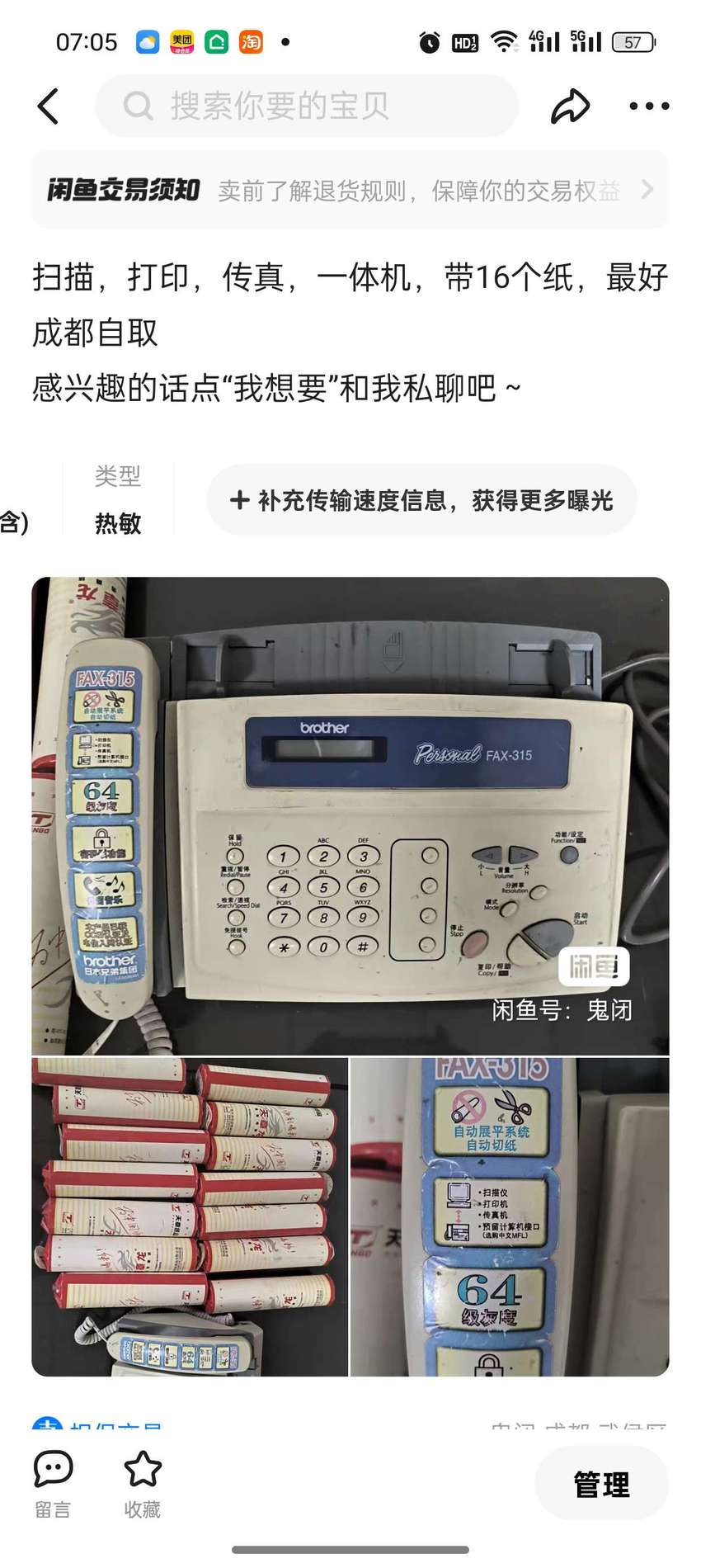Open the 闲鱼交易须知 trading rules banner
This screenshot has width=701, height=1568.
tap(350, 190)
